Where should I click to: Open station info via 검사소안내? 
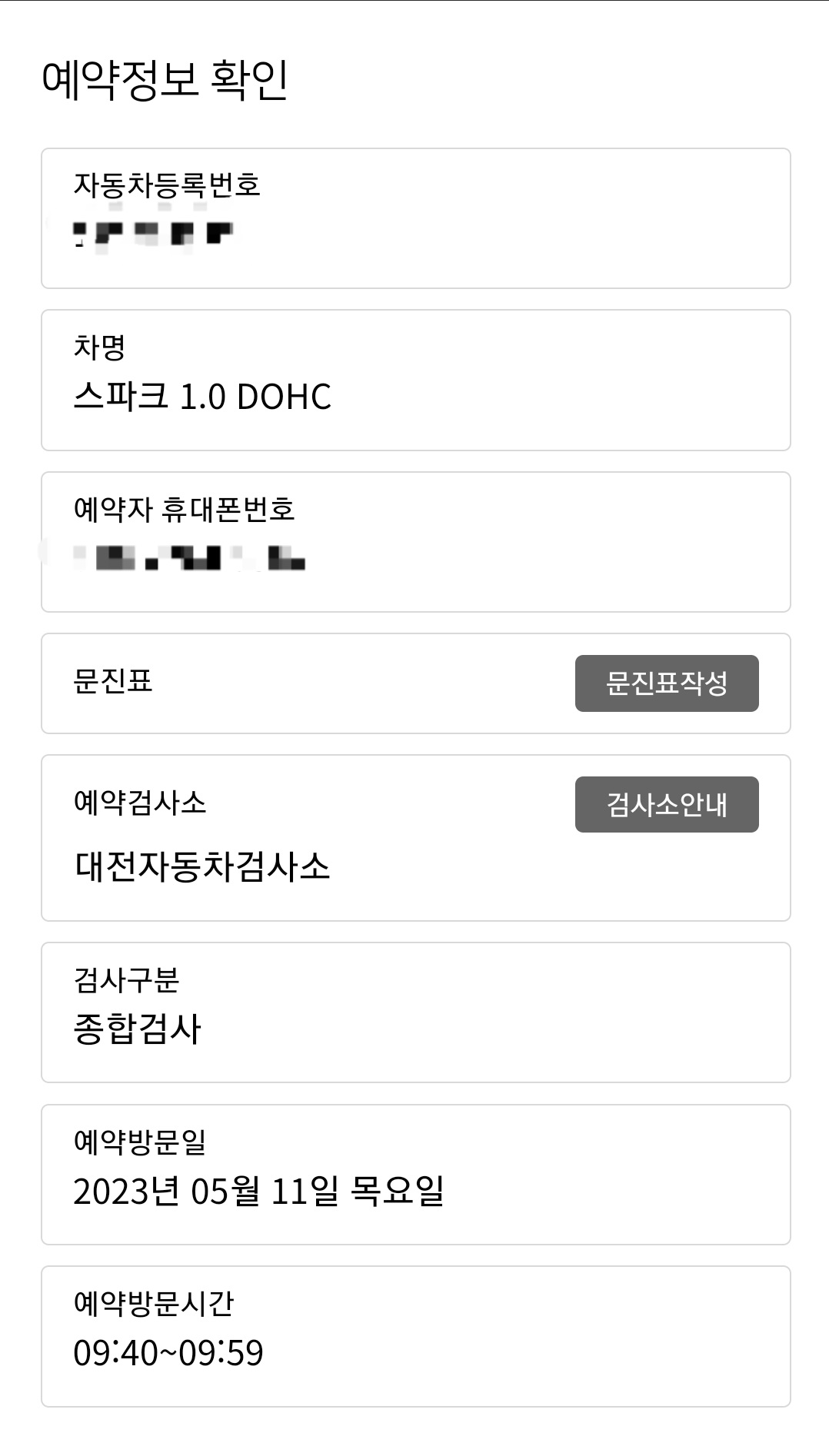pyautogui.click(x=666, y=804)
